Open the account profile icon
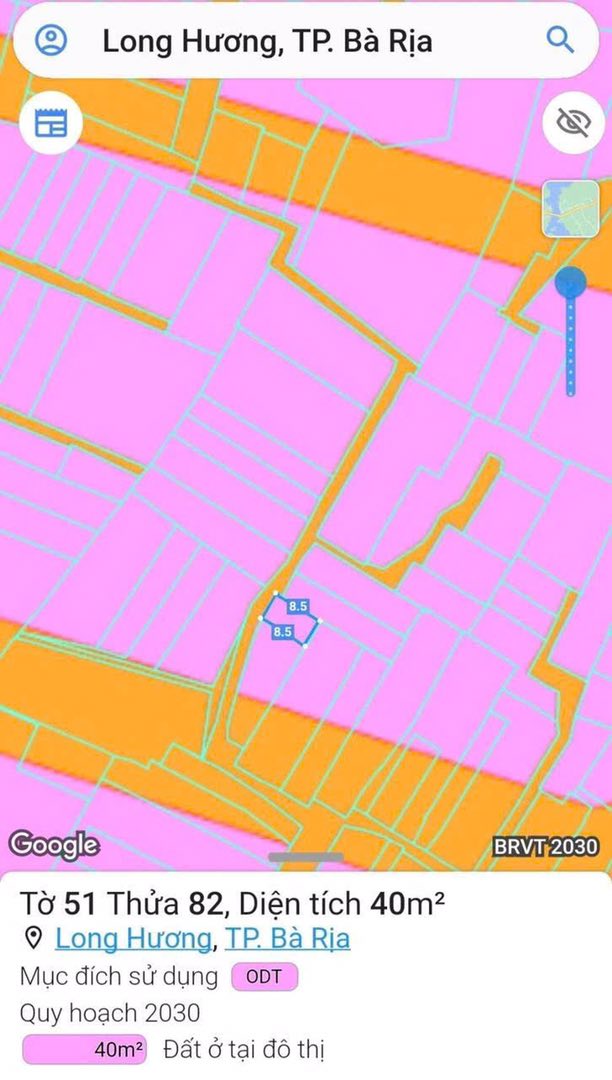Image resolution: width=612 pixels, height=1080 pixels. point(50,40)
